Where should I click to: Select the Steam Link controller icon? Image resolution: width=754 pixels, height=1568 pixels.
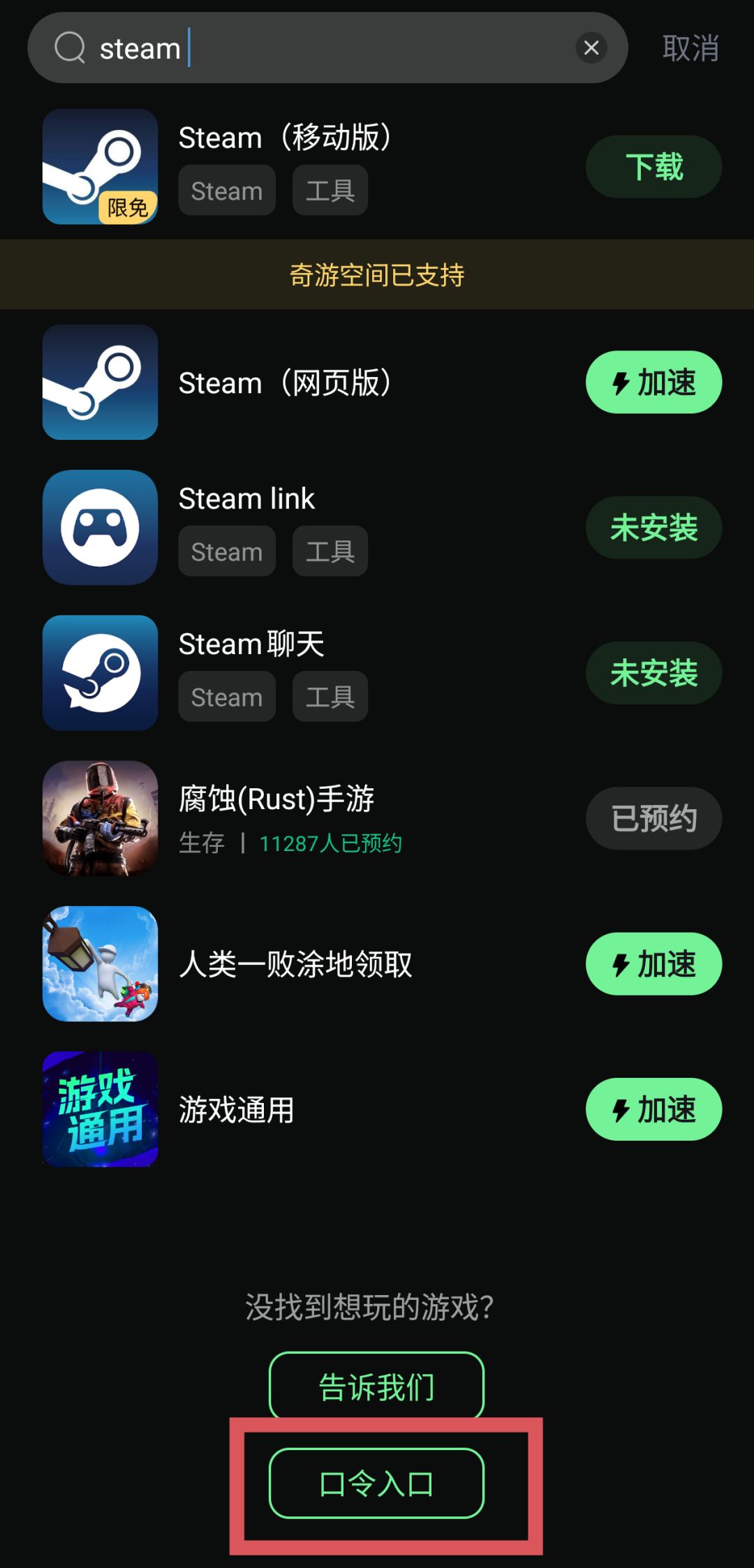[100, 528]
